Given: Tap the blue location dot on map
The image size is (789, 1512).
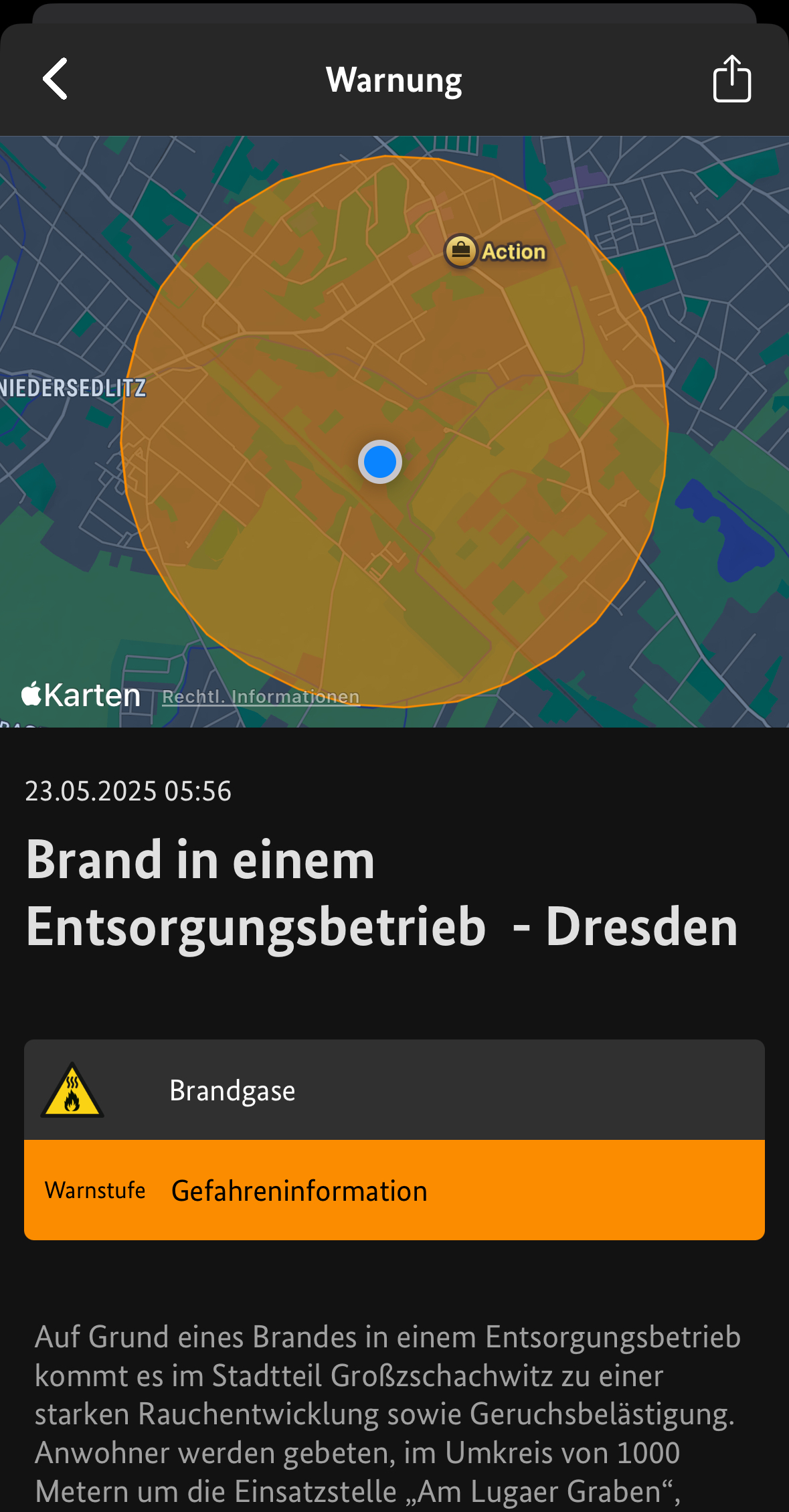Looking at the screenshot, I should [x=380, y=462].
